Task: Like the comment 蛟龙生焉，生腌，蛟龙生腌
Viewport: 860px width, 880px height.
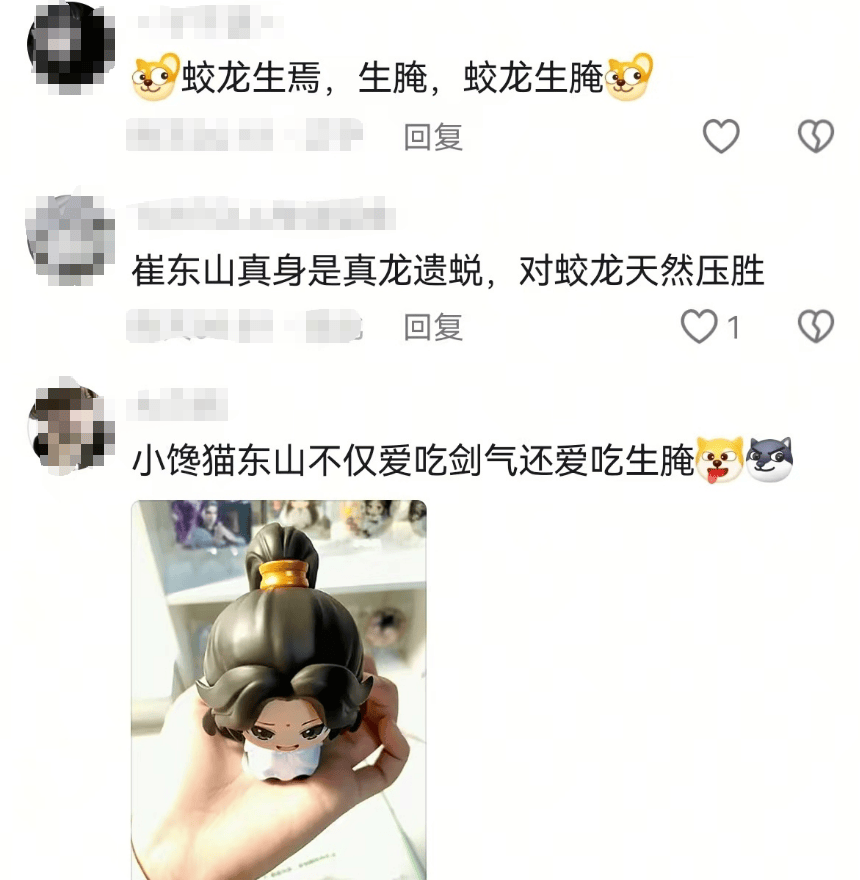Action: pos(720,136)
